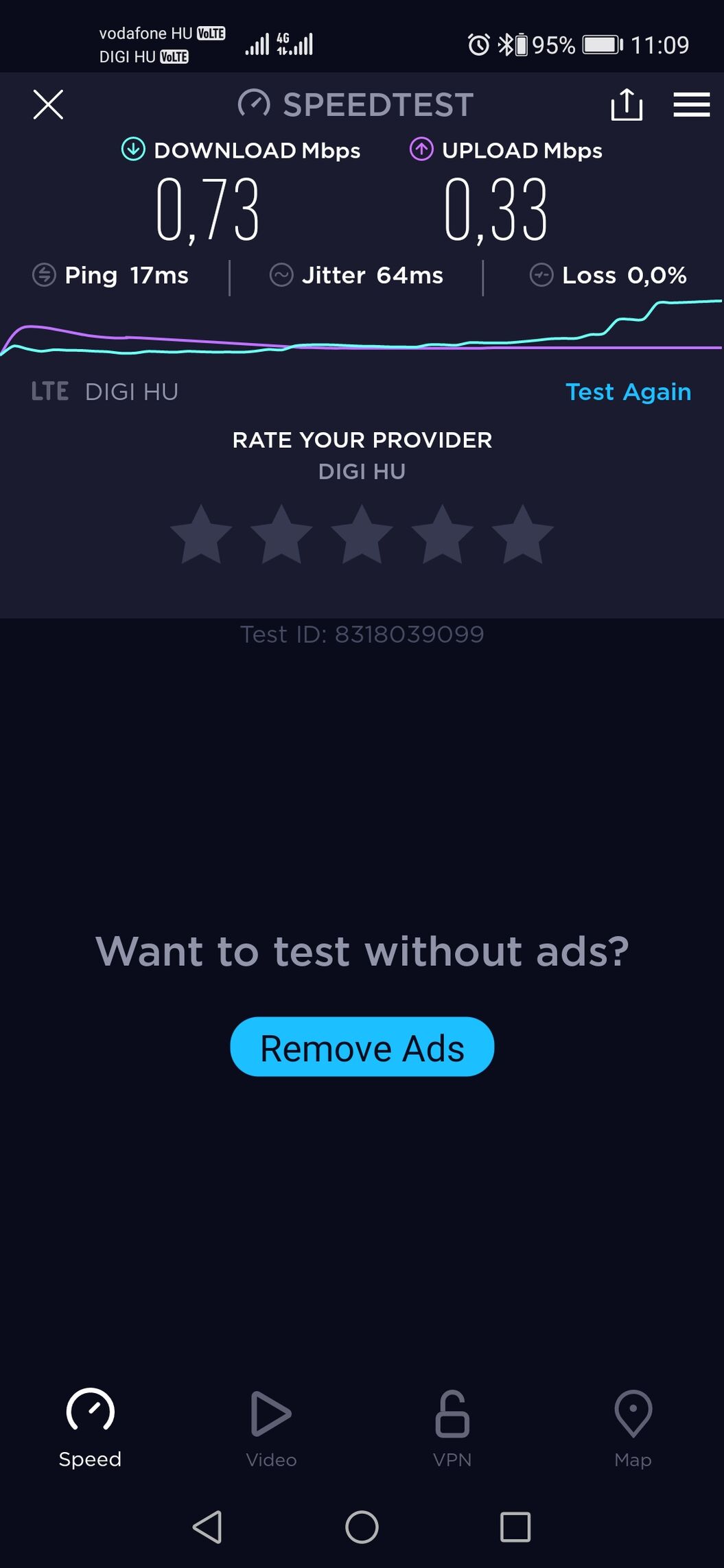724x1568 pixels.
Task: Go to the Map tab
Action: pos(633,1427)
